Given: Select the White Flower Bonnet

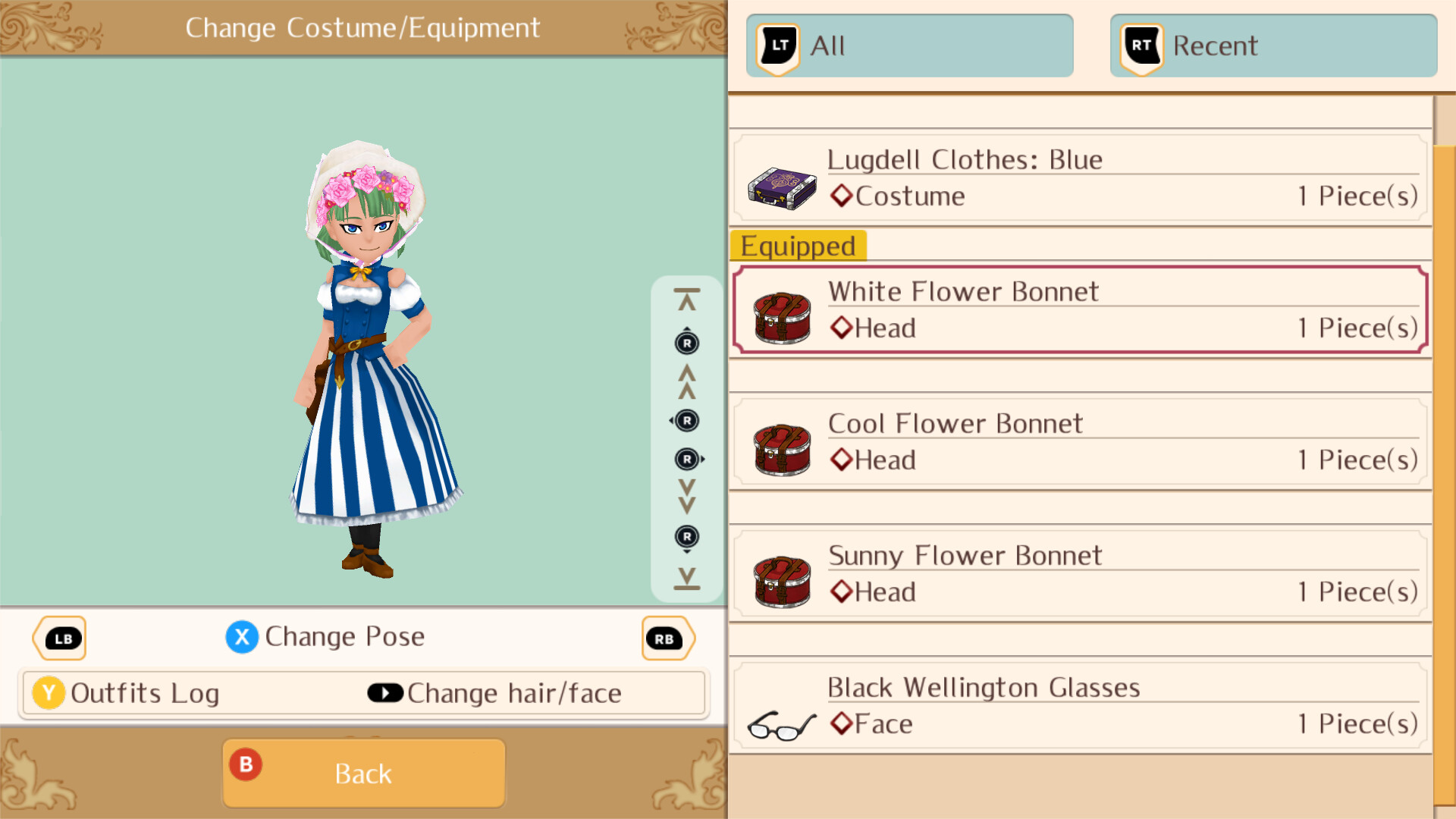Looking at the screenshot, I should 1080,310.
